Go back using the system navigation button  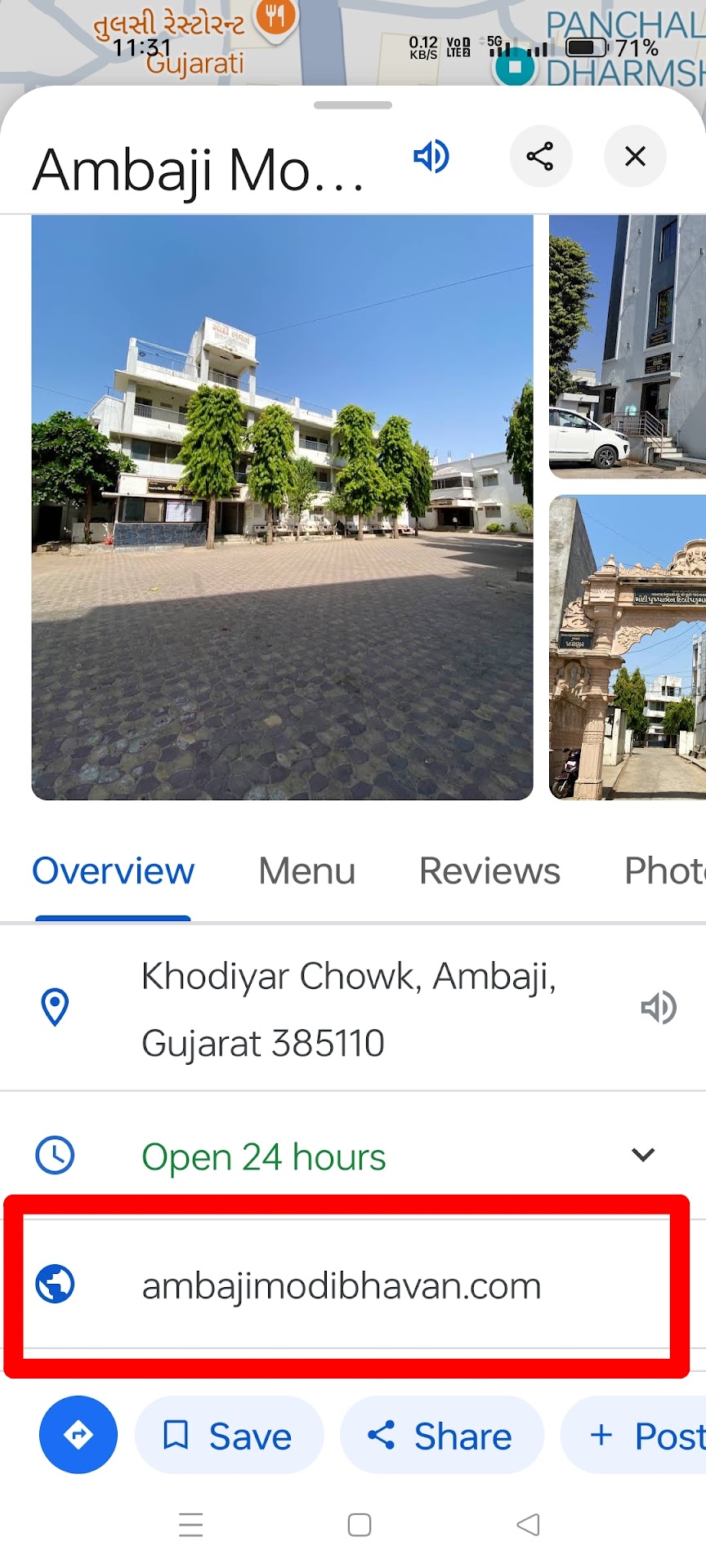pyautogui.click(x=529, y=1525)
